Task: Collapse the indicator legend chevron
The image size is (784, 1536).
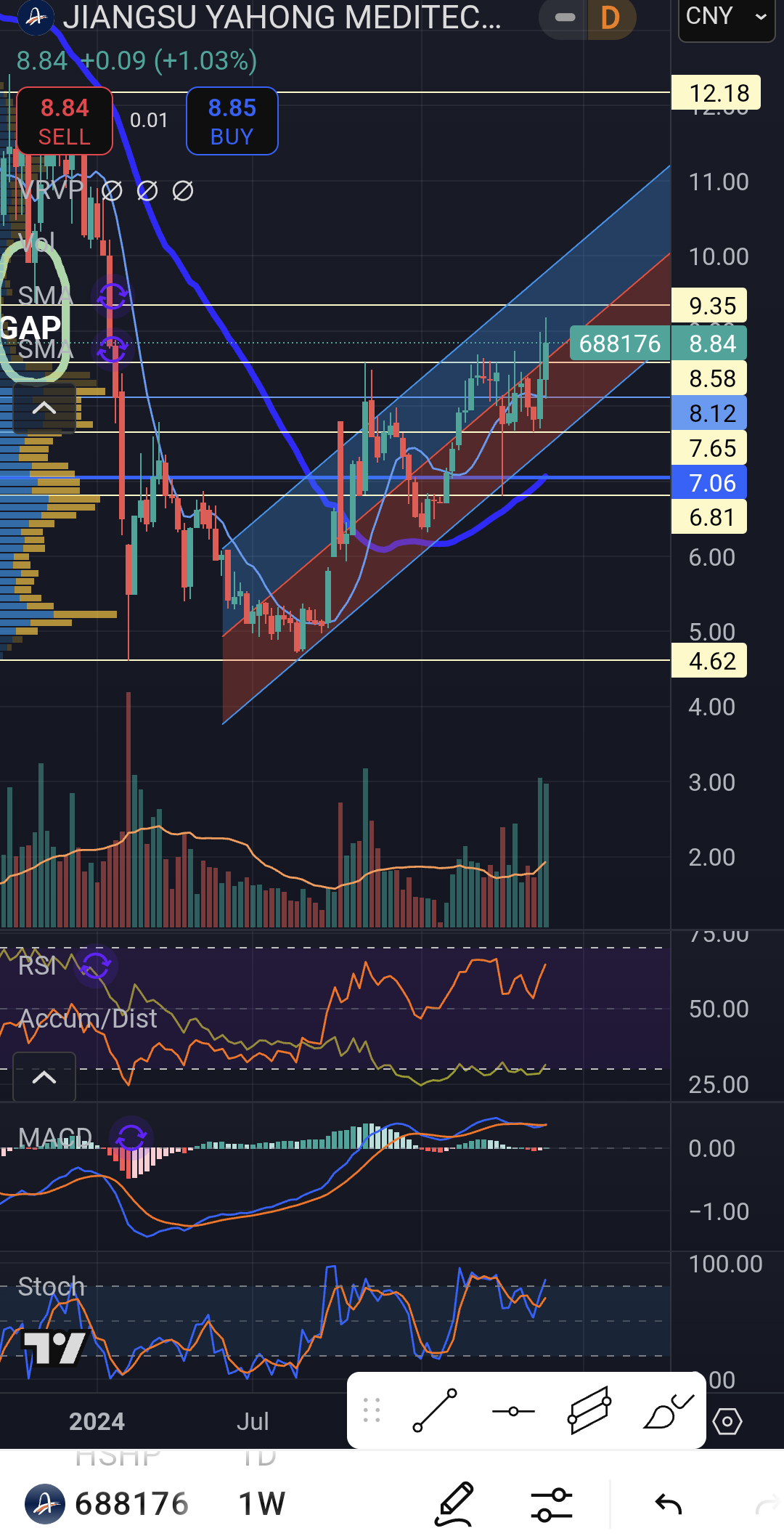Action: (x=44, y=408)
